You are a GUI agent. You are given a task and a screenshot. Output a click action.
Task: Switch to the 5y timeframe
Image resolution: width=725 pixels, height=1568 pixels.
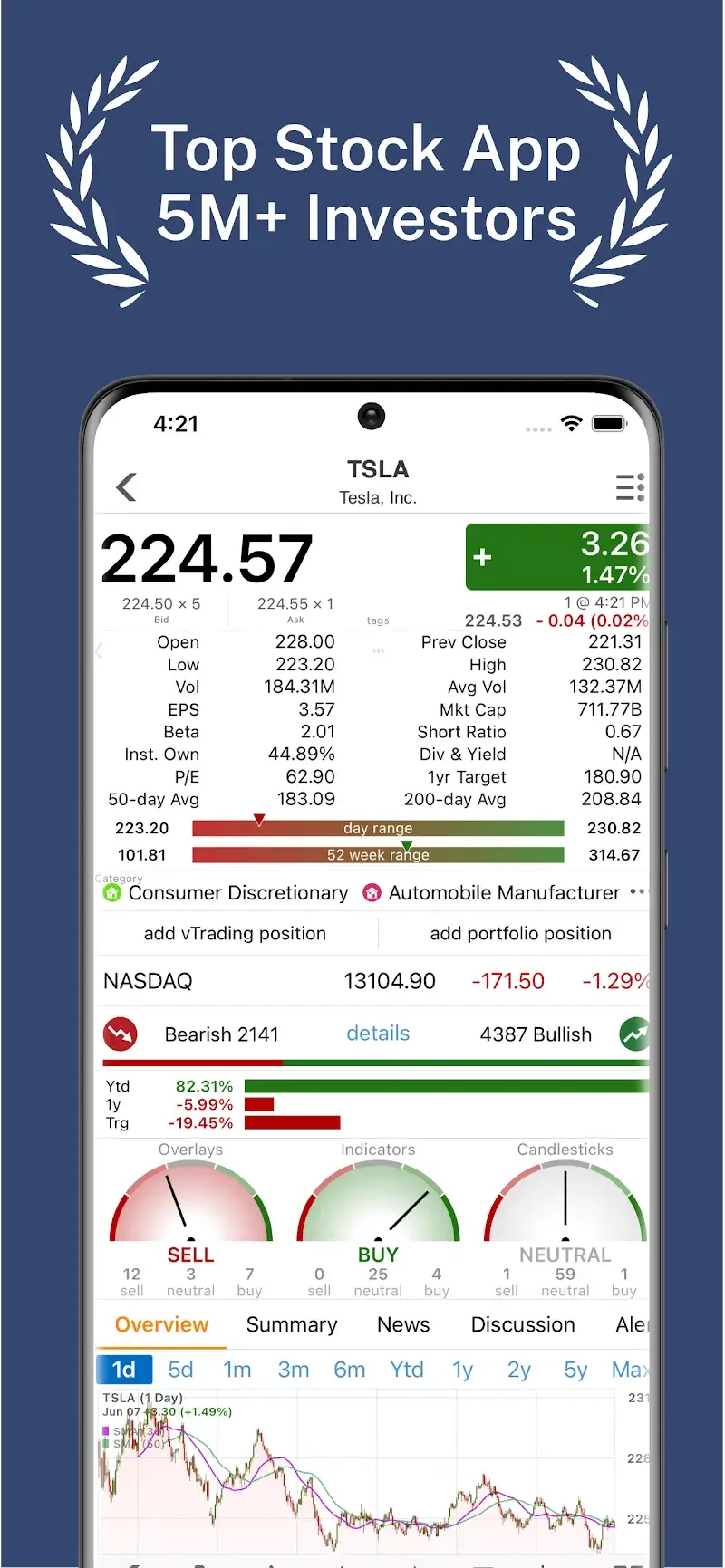(x=575, y=1370)
